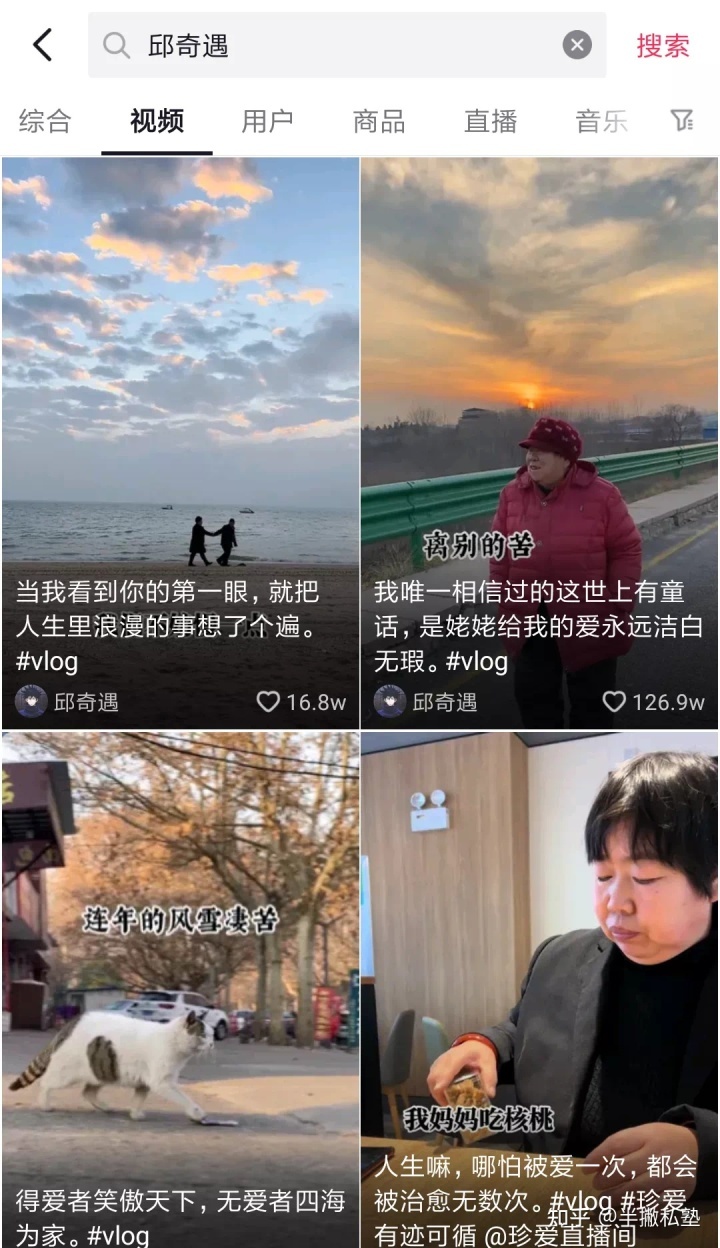The image size is (720, 1248).
Task: Open 邱奇遇's profile on the 16.8w video
Action: tap(68, 702)
